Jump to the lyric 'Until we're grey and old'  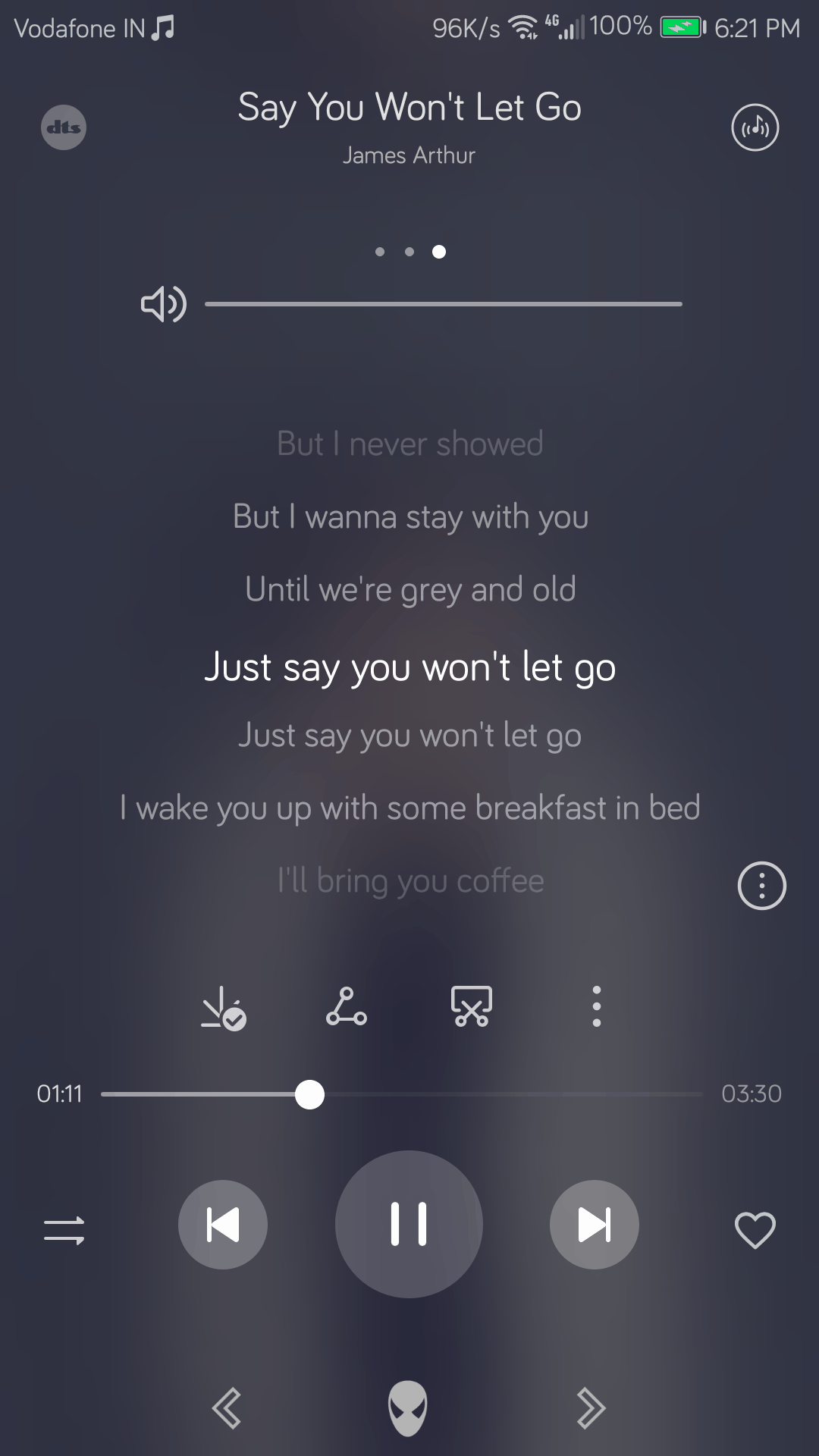pos(410,590)
